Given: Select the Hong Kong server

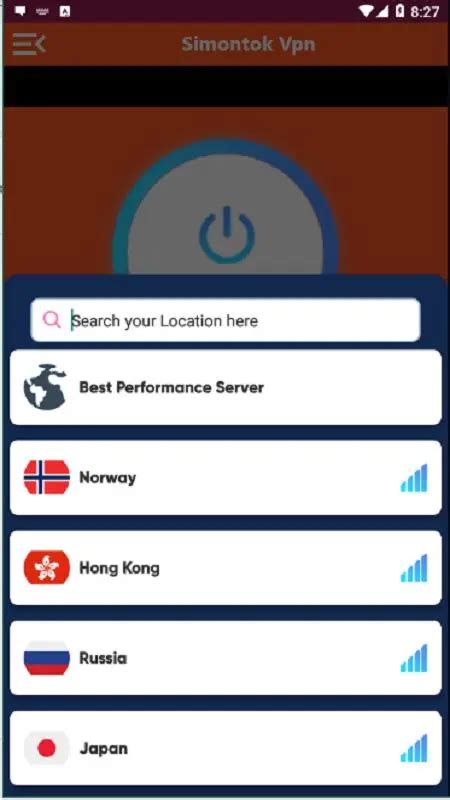Looking at the screenshot, I should [x=225, y=568].
